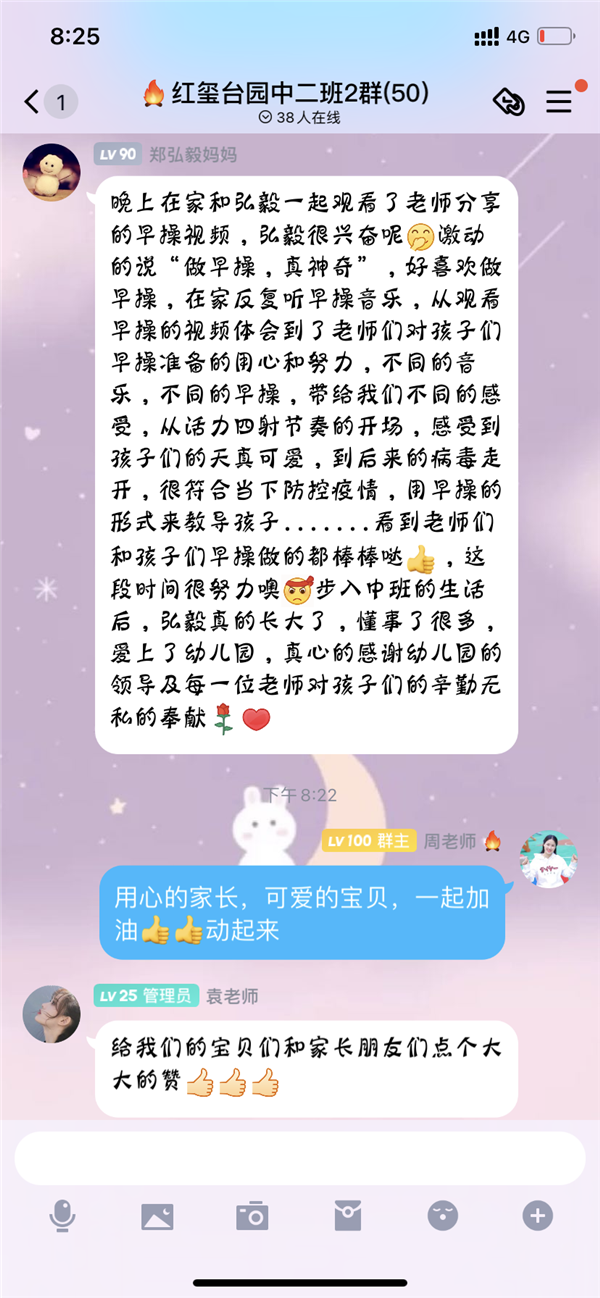Open the red envelope option
The width and height of the screenshot is (600, 1298).
click(347, 1216)
